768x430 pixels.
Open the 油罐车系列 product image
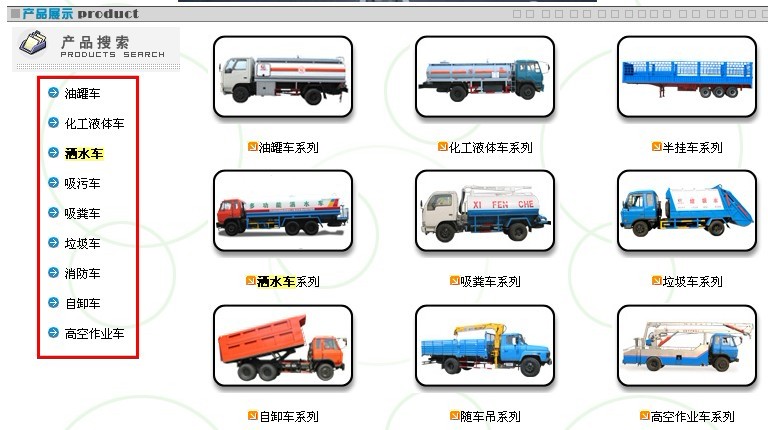[x=283, y=77]
